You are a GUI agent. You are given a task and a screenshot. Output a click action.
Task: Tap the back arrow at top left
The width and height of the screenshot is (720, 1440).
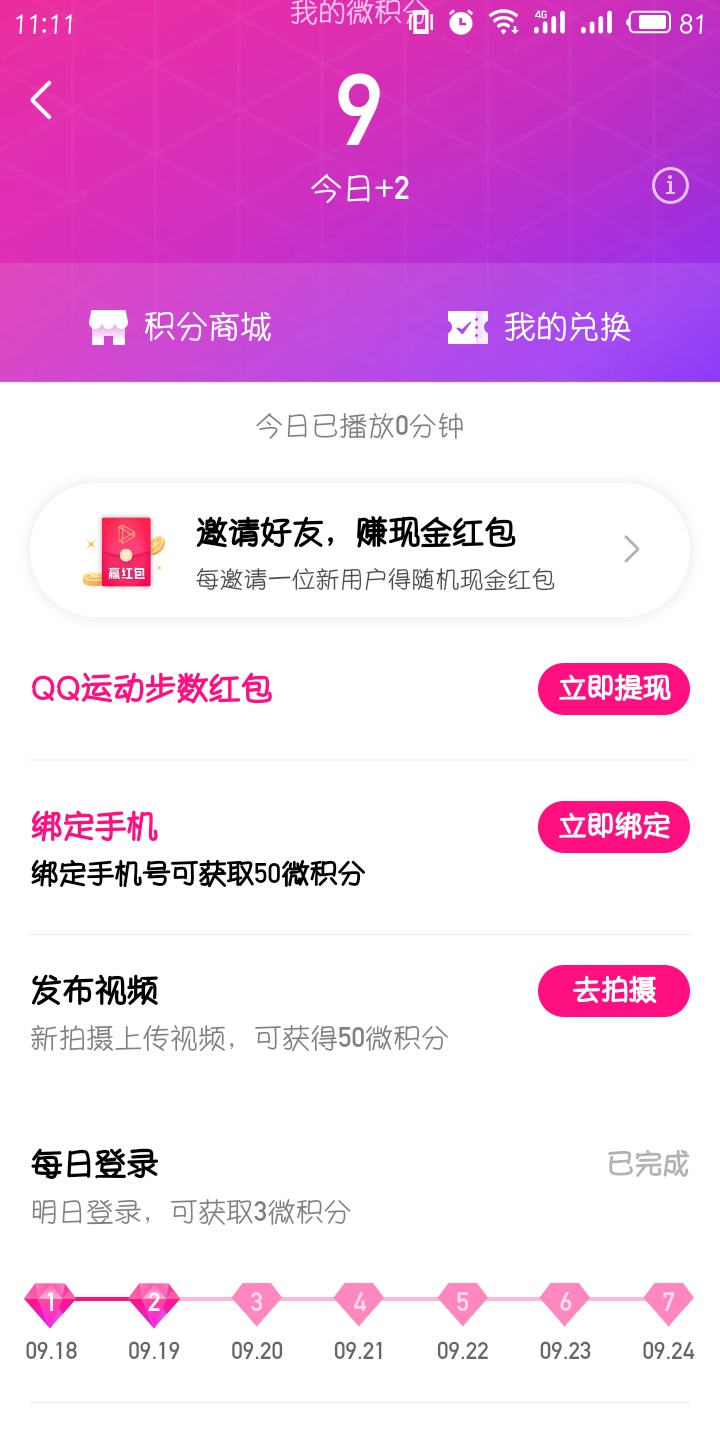click(x=40, y=100)
